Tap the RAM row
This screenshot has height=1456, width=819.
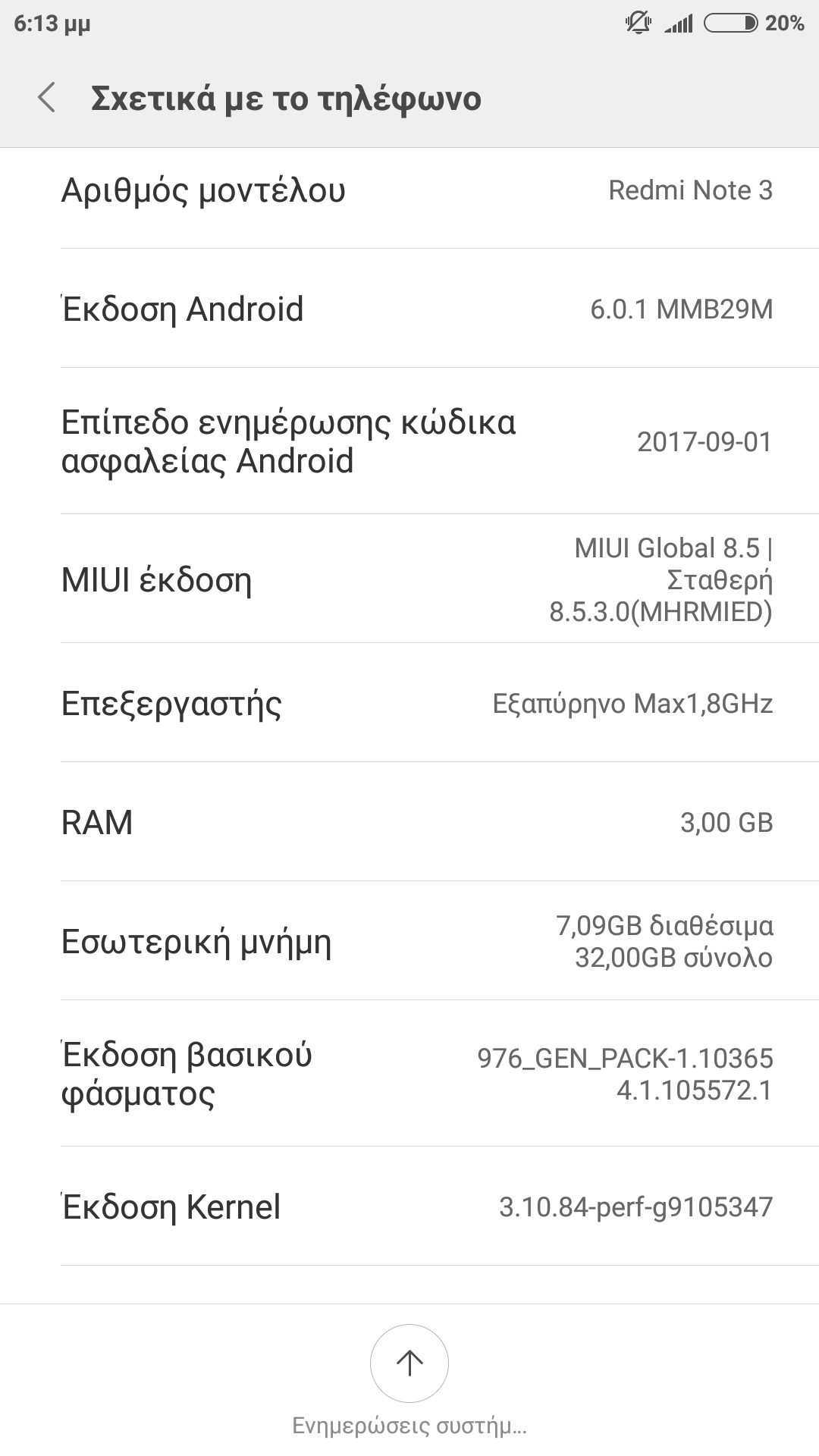[409, 822]
